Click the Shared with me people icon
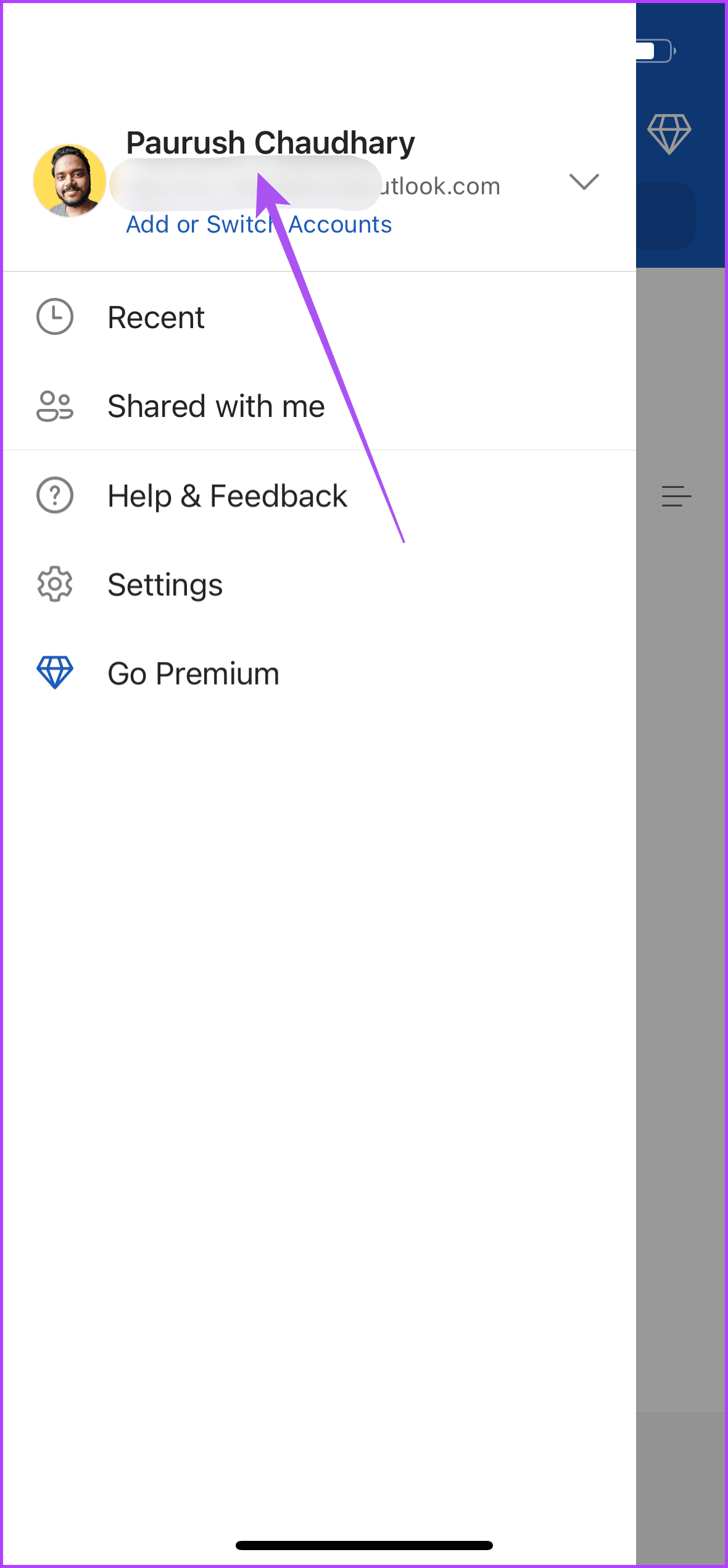Viewport: 728px width, 1568px height. coord(55,406)
